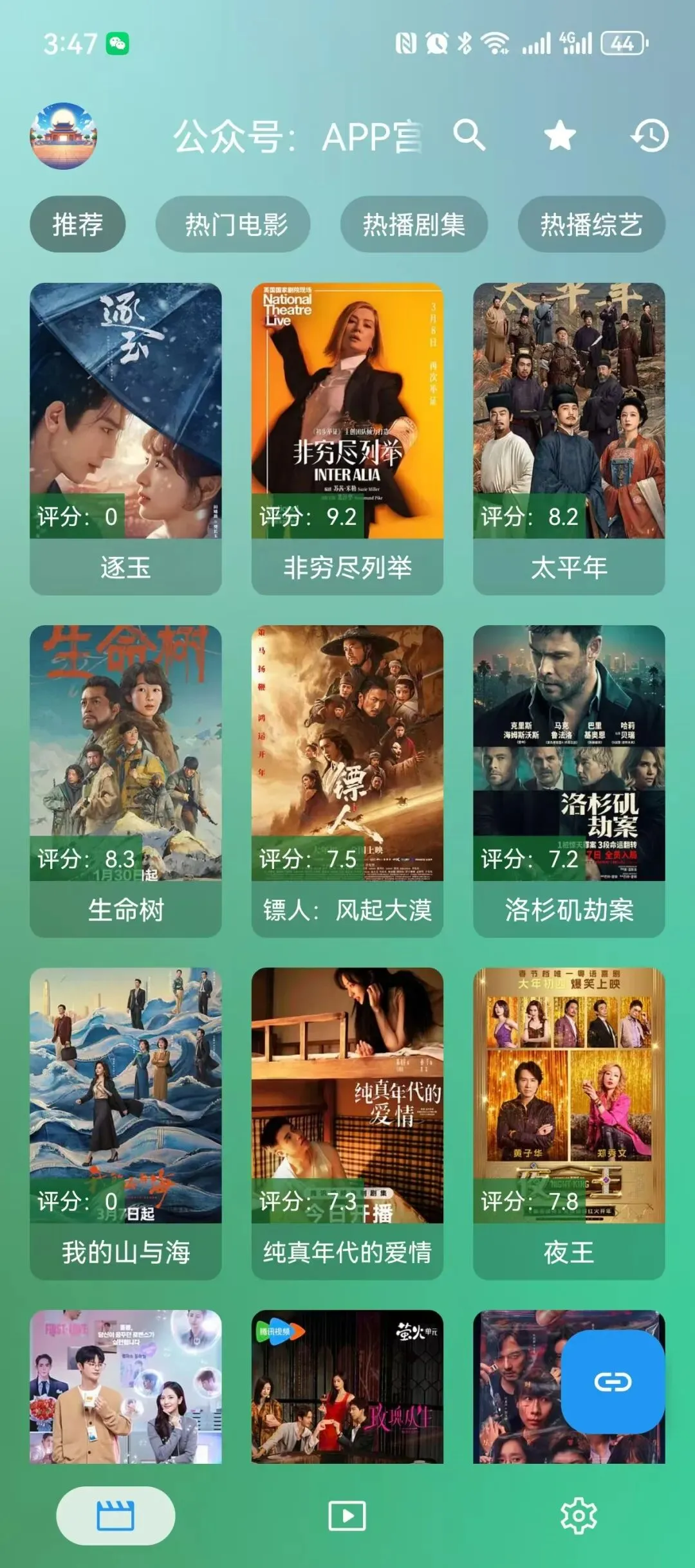This screenshot has width=695, height=1568.
Task: Open the 我的山与海 card
Action: [x=125, y=1122]
